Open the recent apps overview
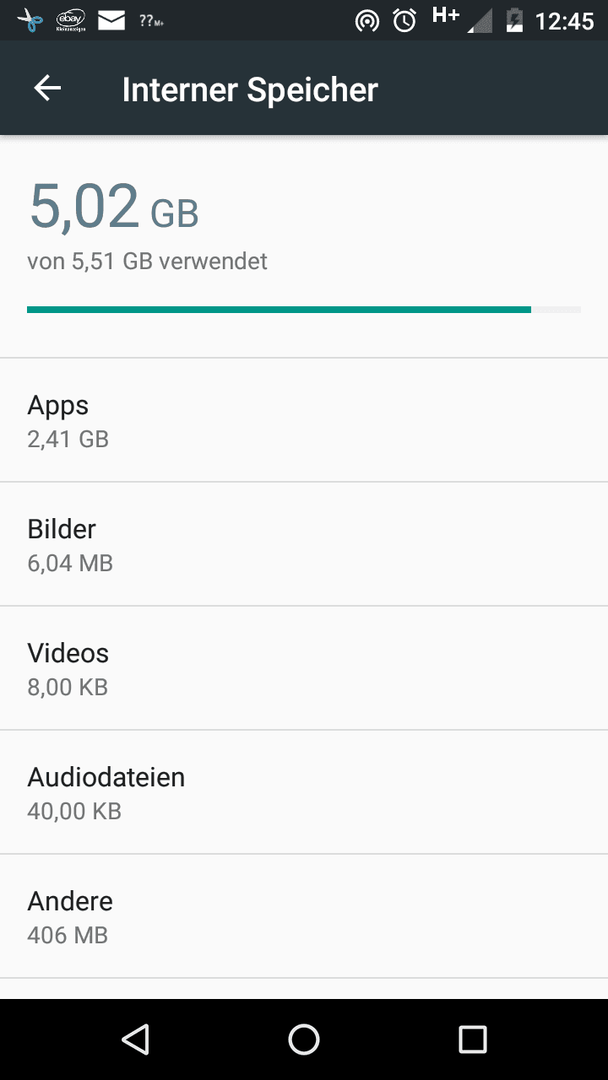608x1080 pixels. pos(472,1039)
